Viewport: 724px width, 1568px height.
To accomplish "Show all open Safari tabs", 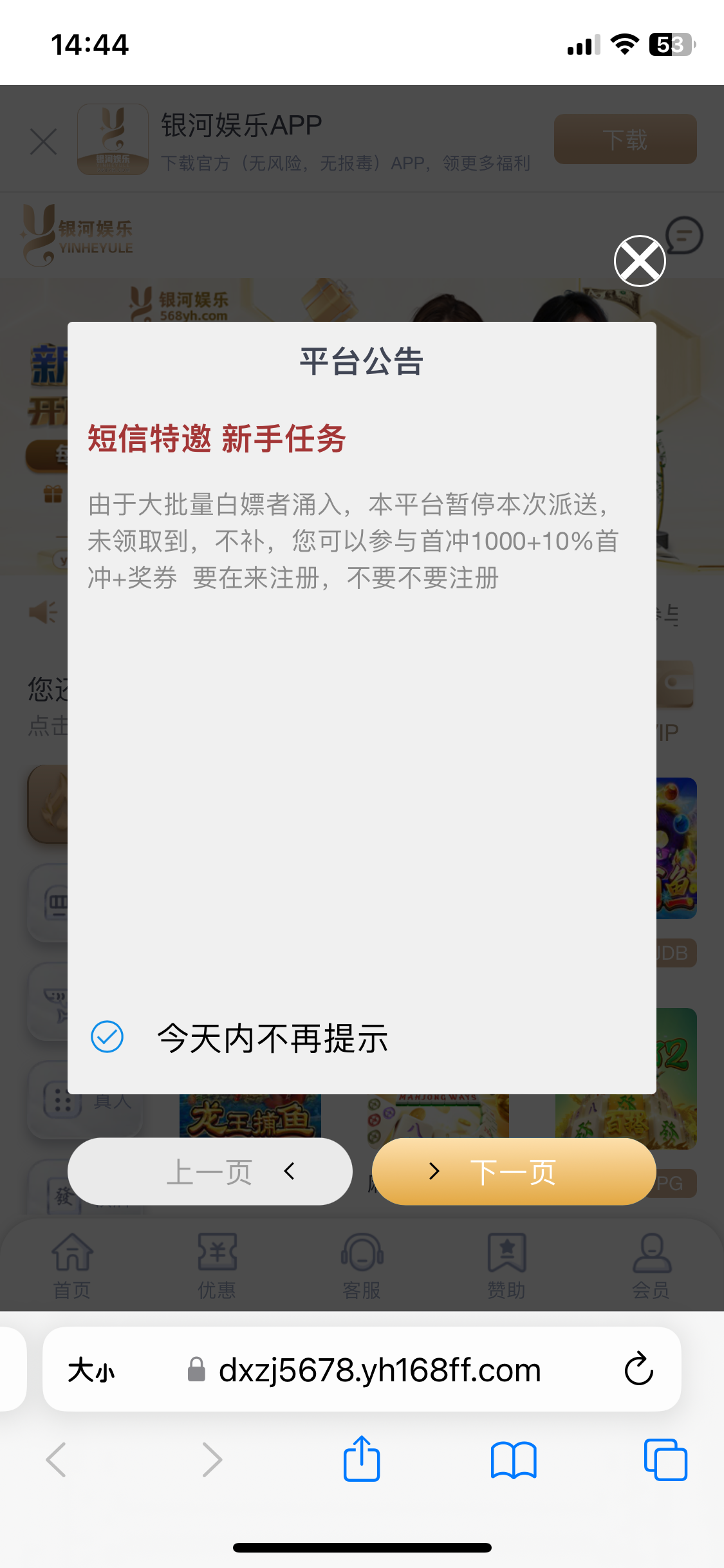I will pyautogui.click(x=665, y=1459).
